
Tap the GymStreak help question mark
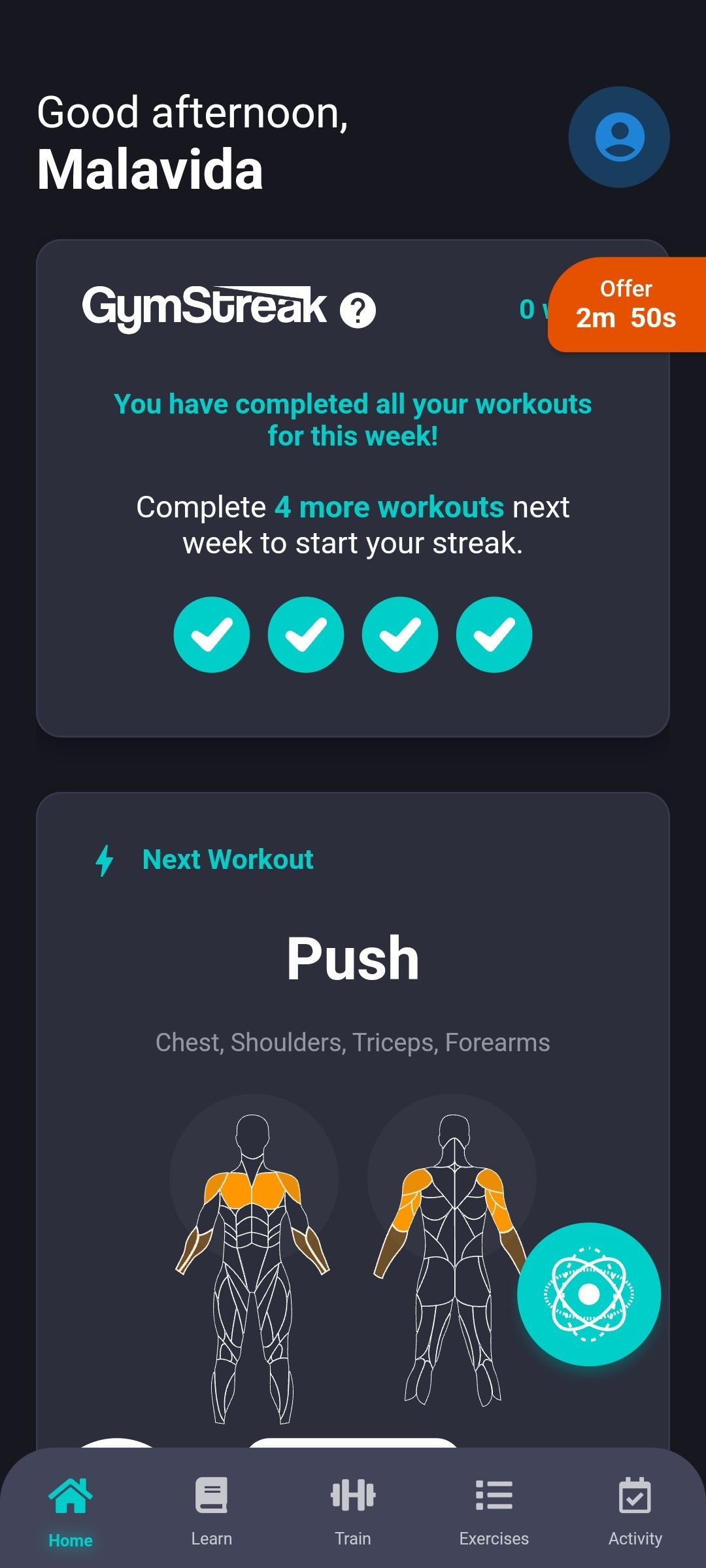(x=358, y=310)
